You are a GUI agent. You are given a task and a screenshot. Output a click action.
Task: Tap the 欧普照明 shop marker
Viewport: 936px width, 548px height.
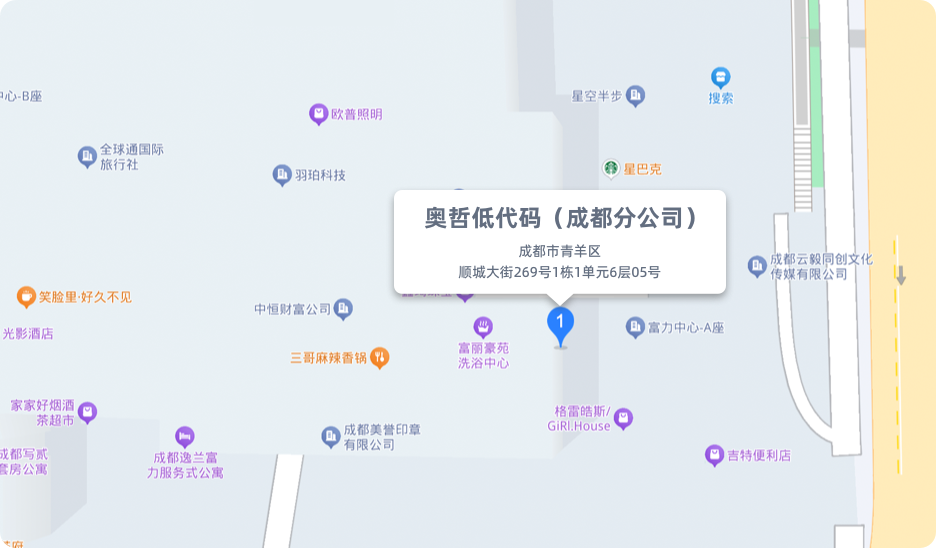tap(319, 114)
